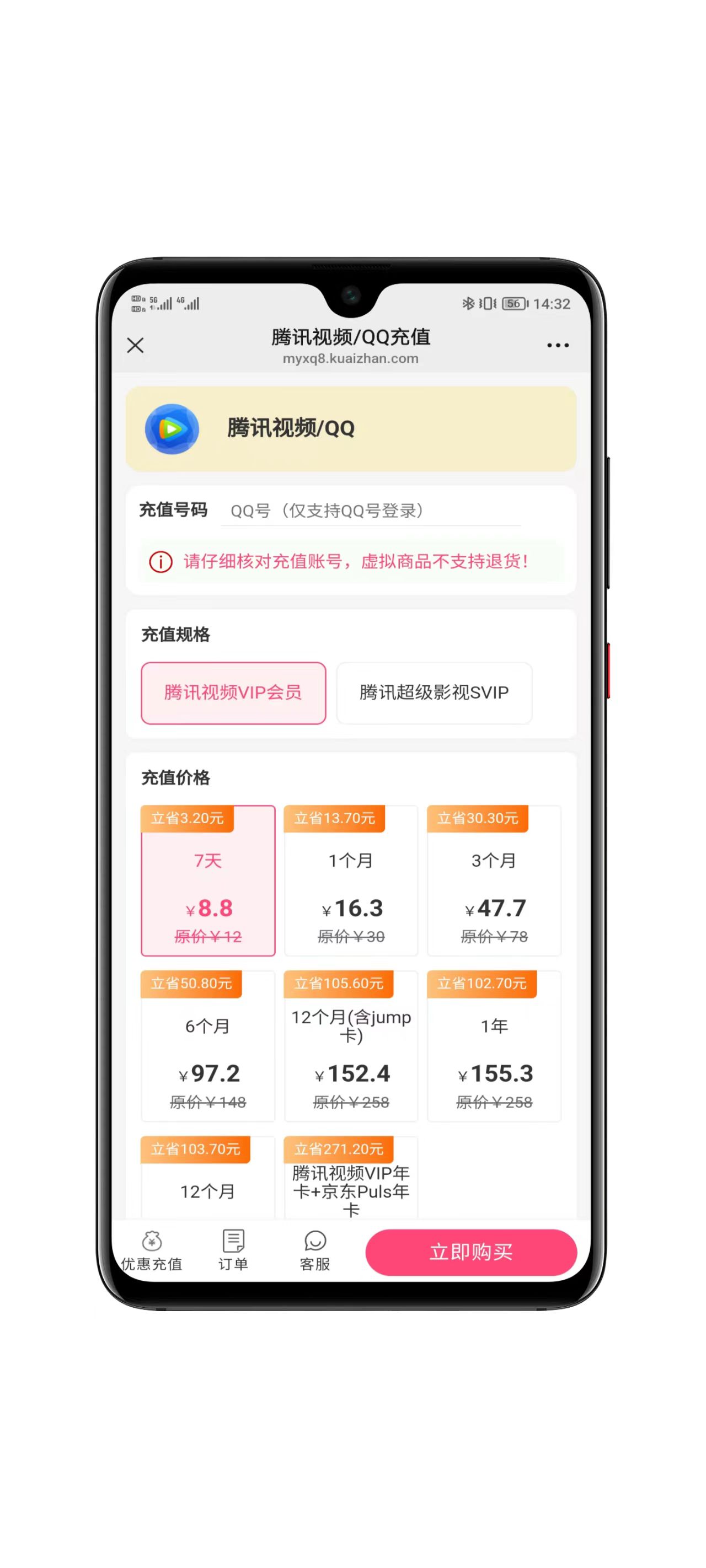Select 腾讯视频VIP会员 spec
Image resolution: width=706 pixels, height=1568 pixels.
233,692
